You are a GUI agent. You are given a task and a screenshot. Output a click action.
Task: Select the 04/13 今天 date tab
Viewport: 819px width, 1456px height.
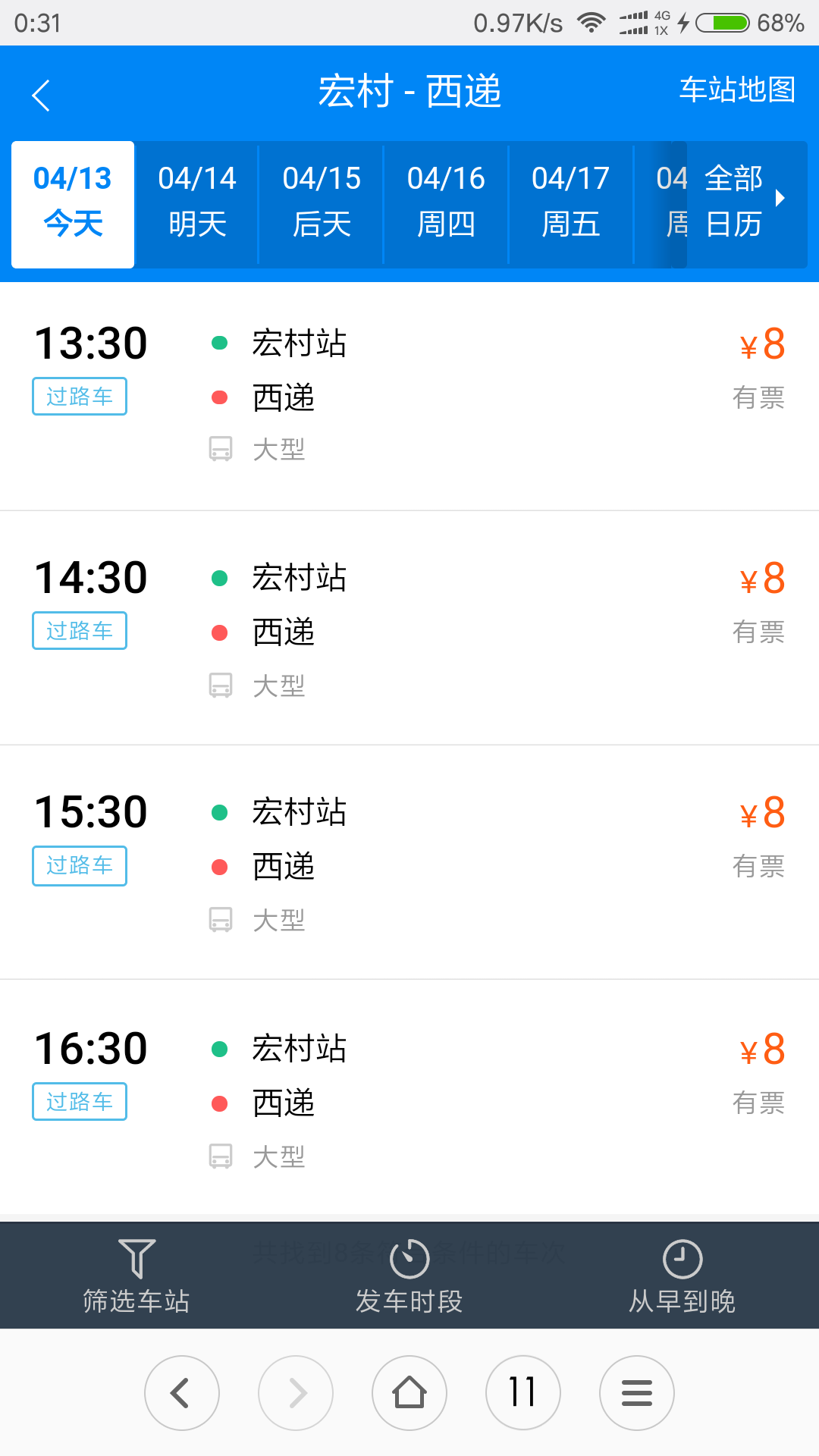73,203
